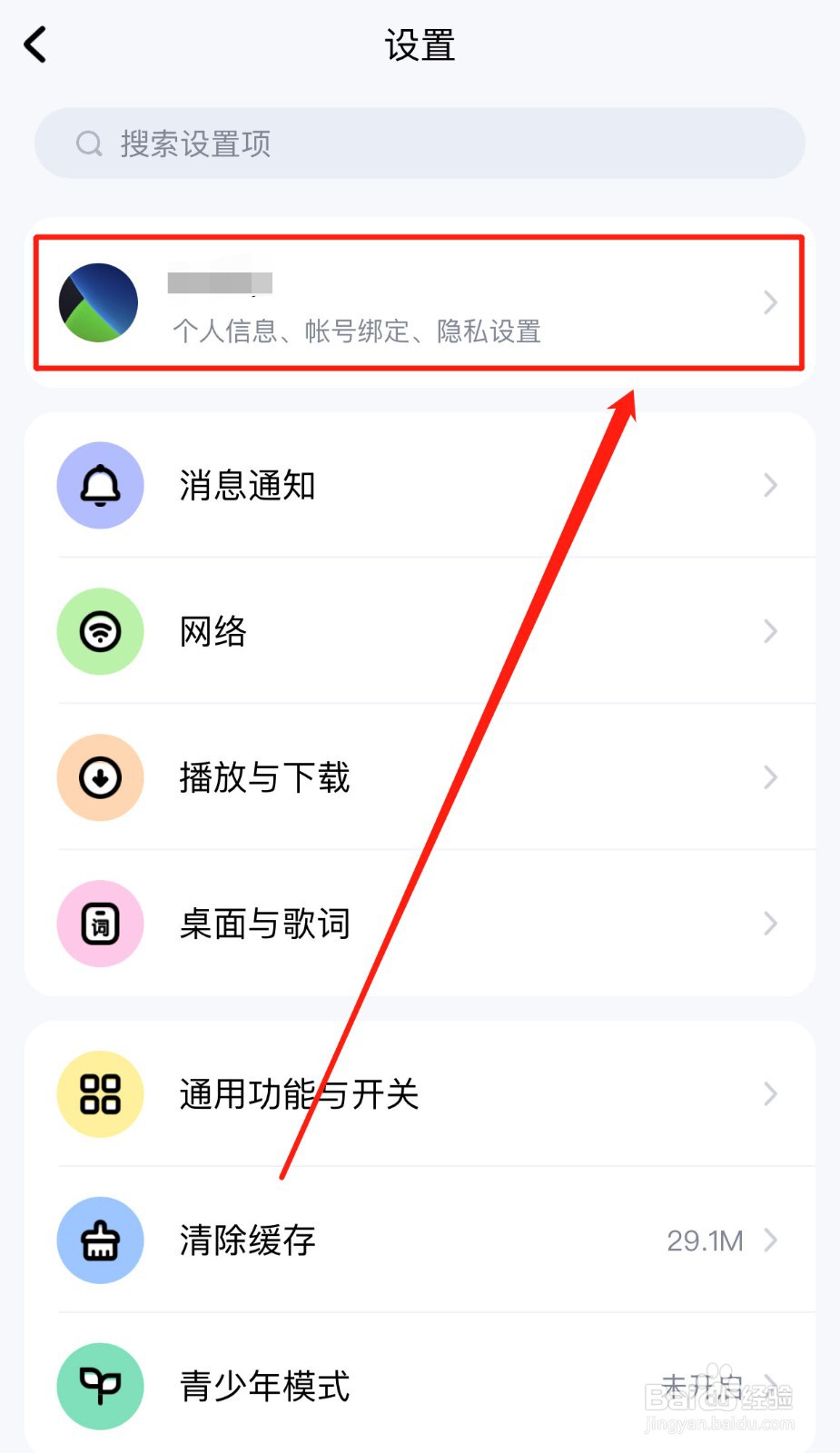Expand the account profile row chevron

(769, 302)
